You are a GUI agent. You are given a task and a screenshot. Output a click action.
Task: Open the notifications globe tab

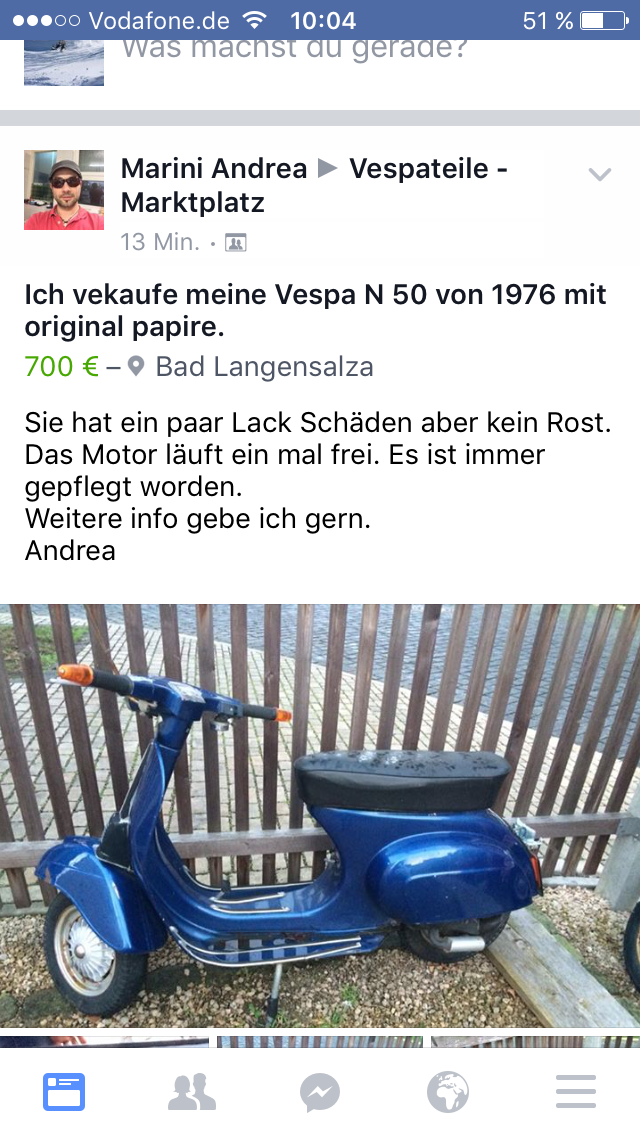(447, 1092)
